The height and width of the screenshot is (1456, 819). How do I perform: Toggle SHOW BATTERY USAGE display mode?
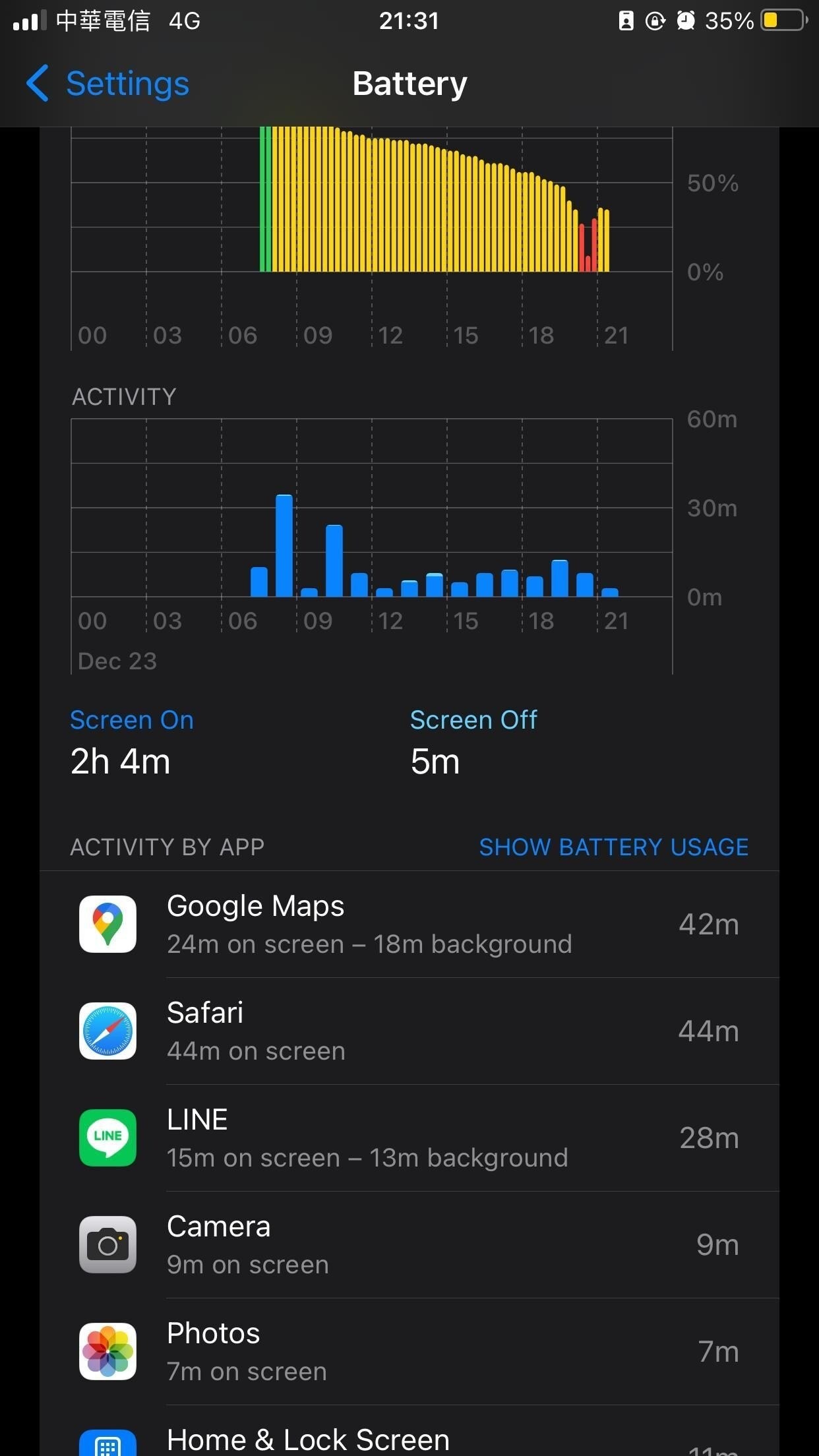(613, 846)
